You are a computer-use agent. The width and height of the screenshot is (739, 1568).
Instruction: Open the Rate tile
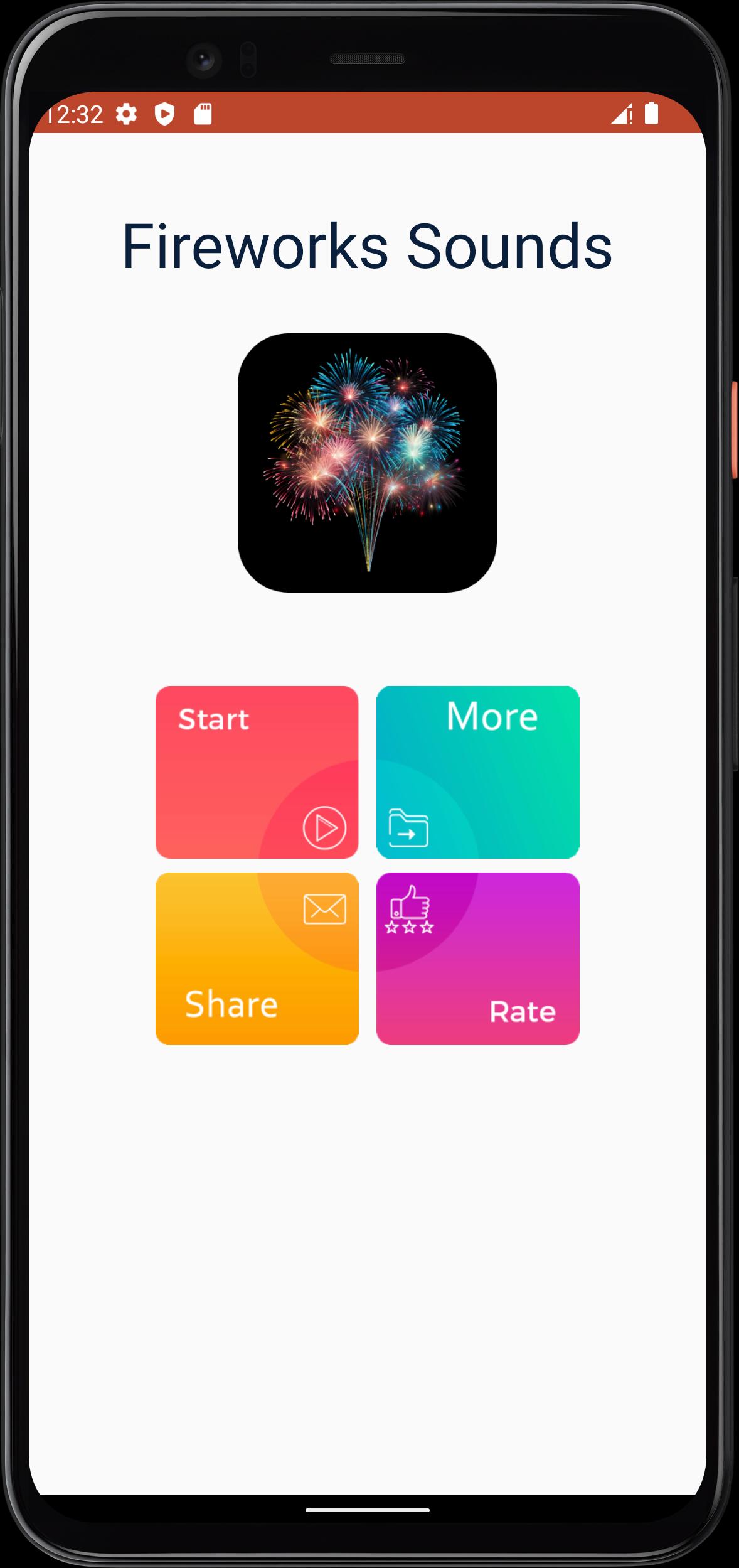point(477,958)
